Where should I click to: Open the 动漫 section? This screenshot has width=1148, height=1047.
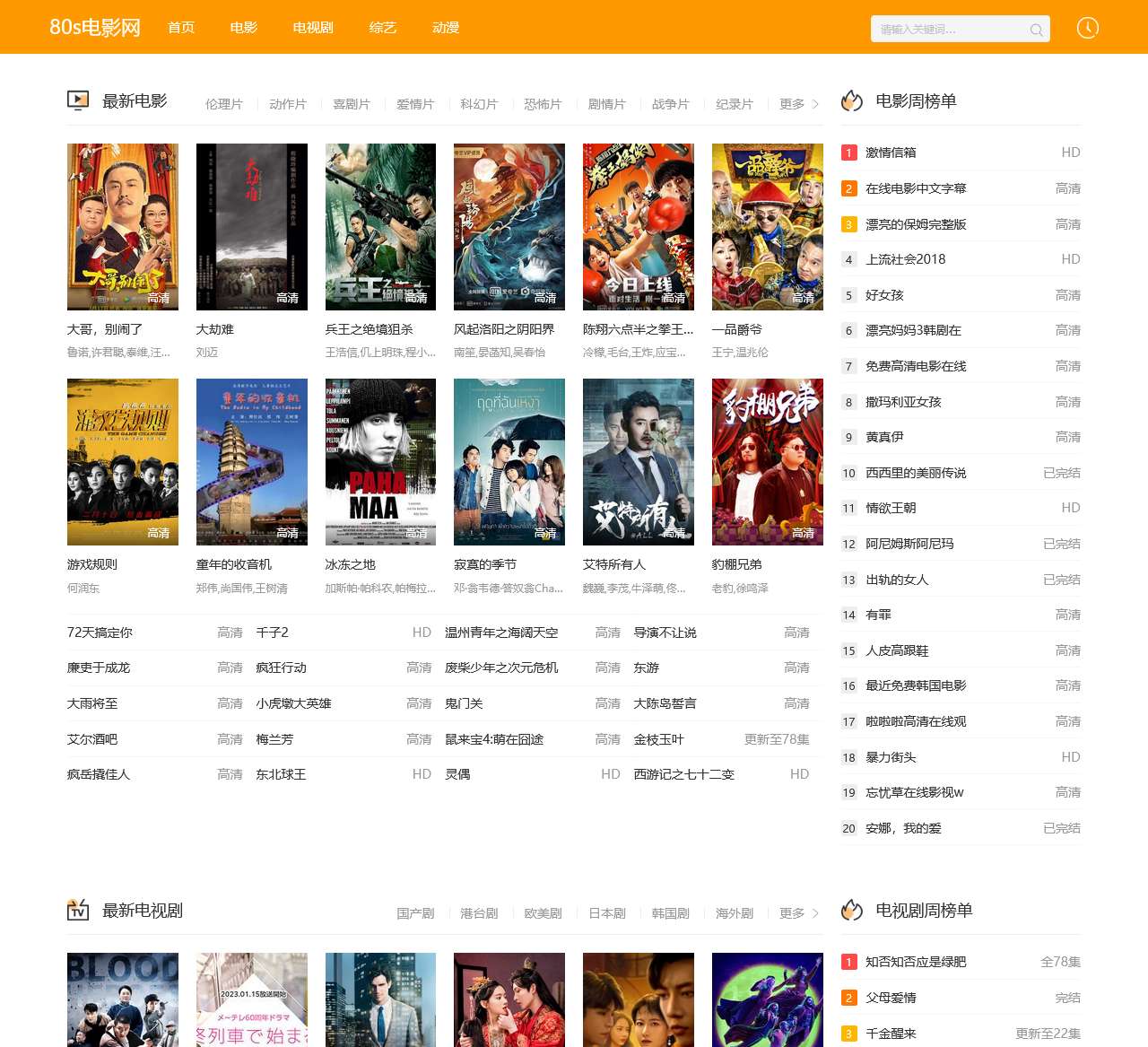(446, 28)
